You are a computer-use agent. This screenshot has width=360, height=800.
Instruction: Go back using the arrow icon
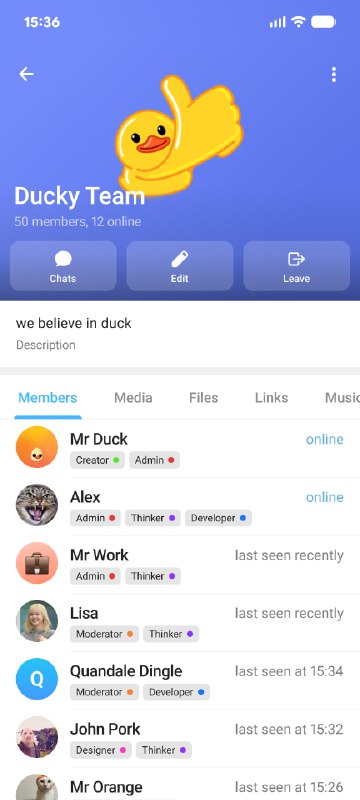pos(27,74)
